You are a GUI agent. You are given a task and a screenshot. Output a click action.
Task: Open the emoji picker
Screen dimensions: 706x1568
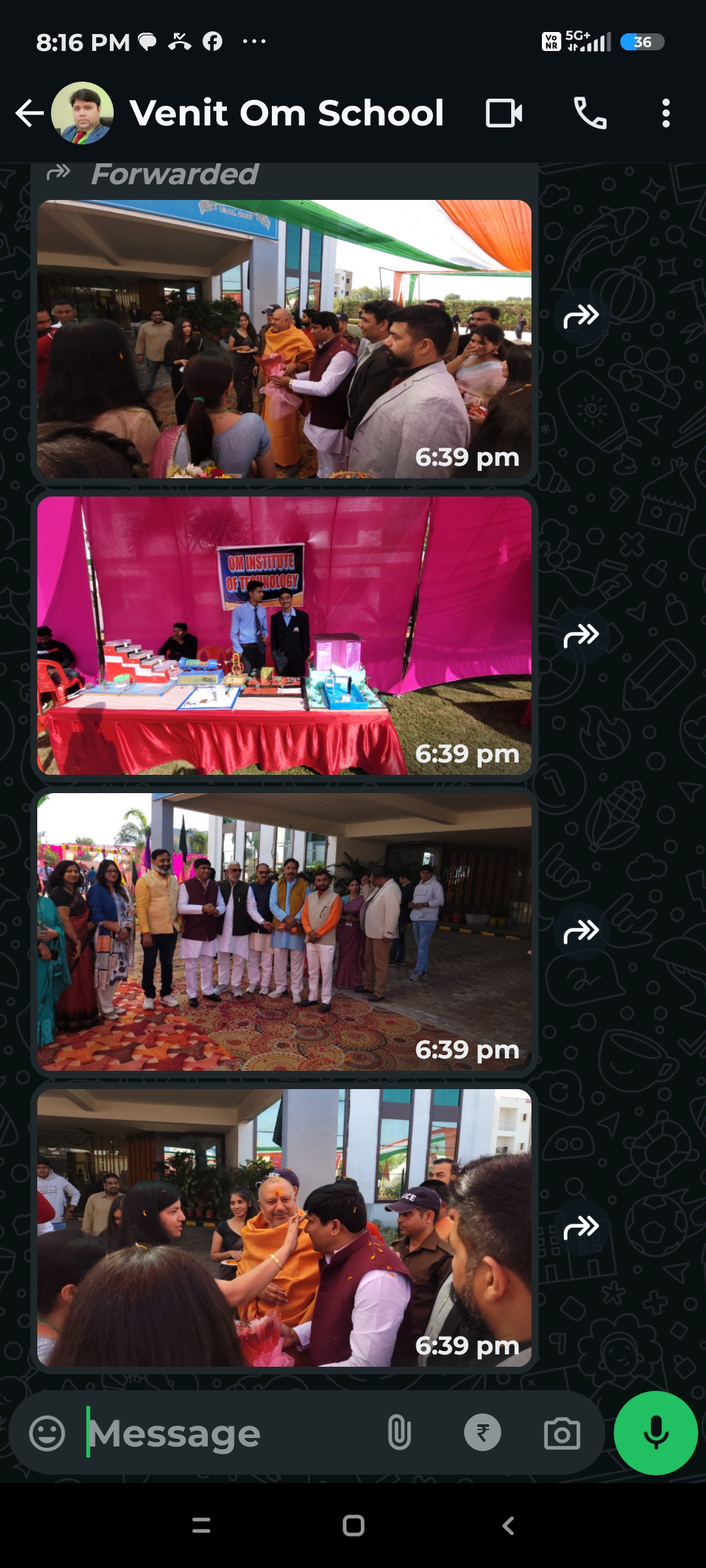(47, 1433)
